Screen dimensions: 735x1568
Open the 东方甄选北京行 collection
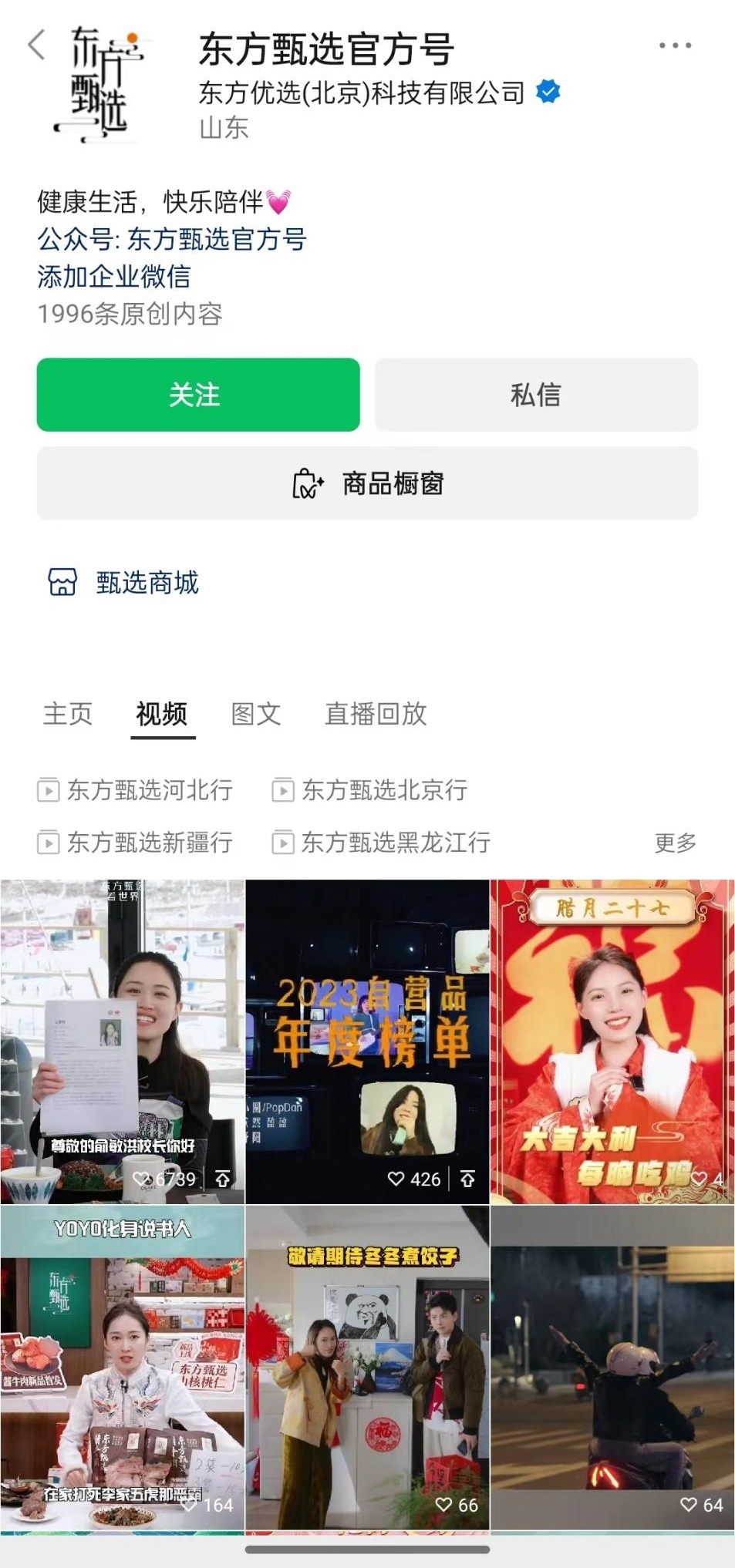click(370, 790)
